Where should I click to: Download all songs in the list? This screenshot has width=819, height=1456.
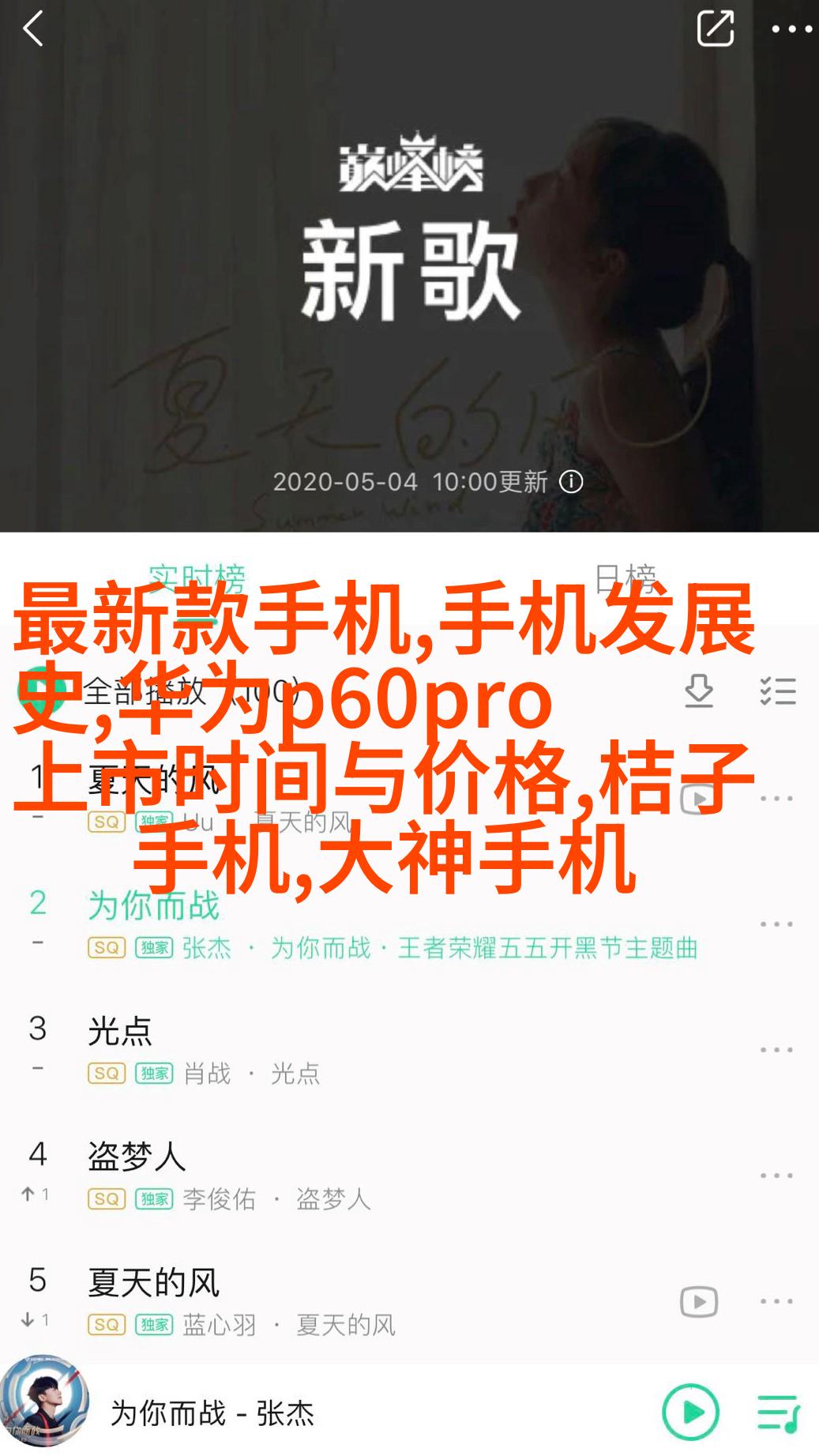click(698, 690)
